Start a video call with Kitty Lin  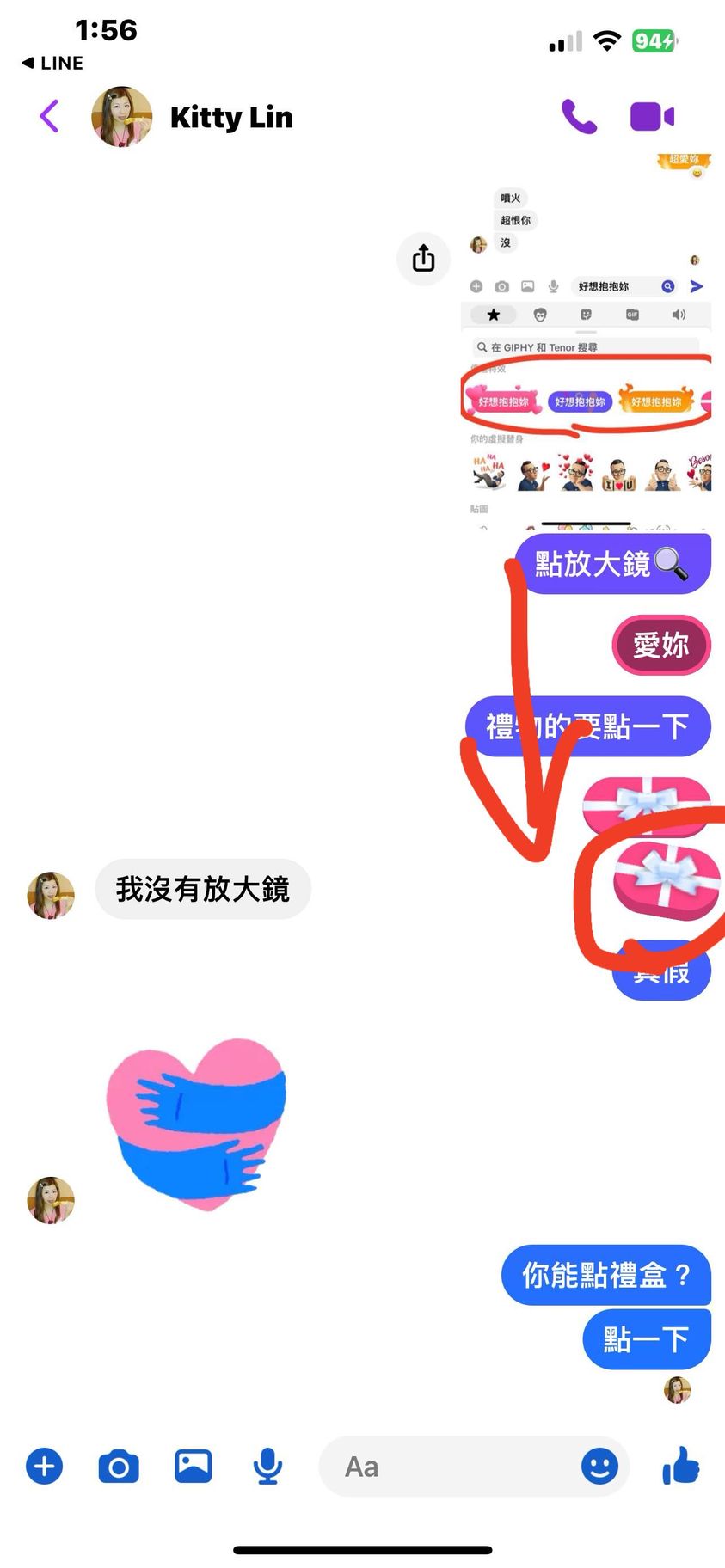652,116
